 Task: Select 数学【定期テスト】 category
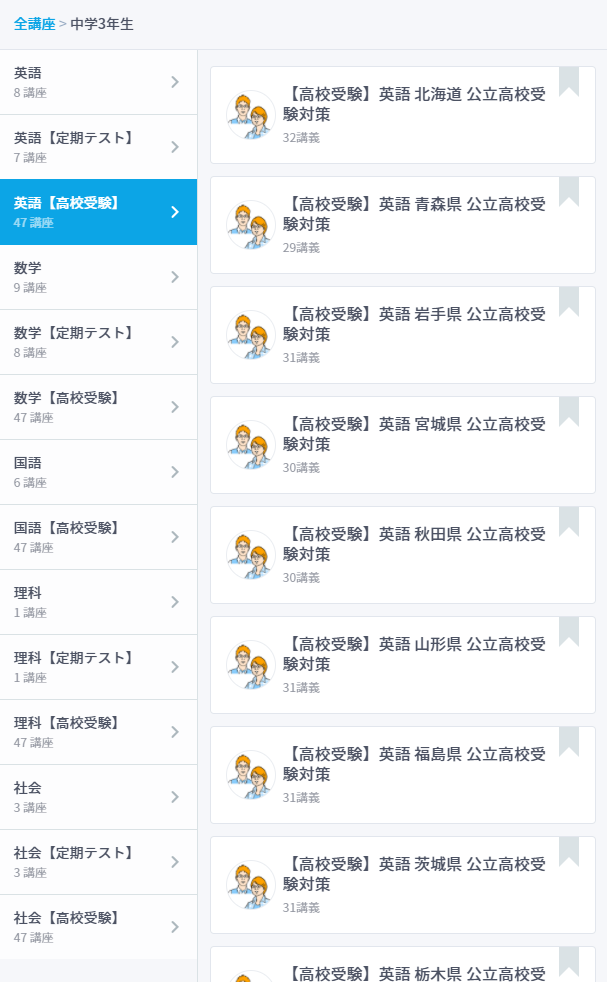(98, 342)
